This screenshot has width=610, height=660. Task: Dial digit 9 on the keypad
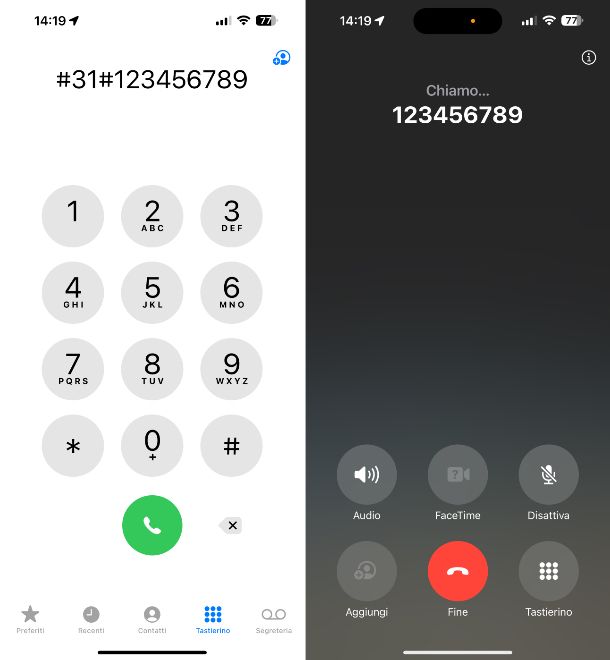click(x=231, y=368)
